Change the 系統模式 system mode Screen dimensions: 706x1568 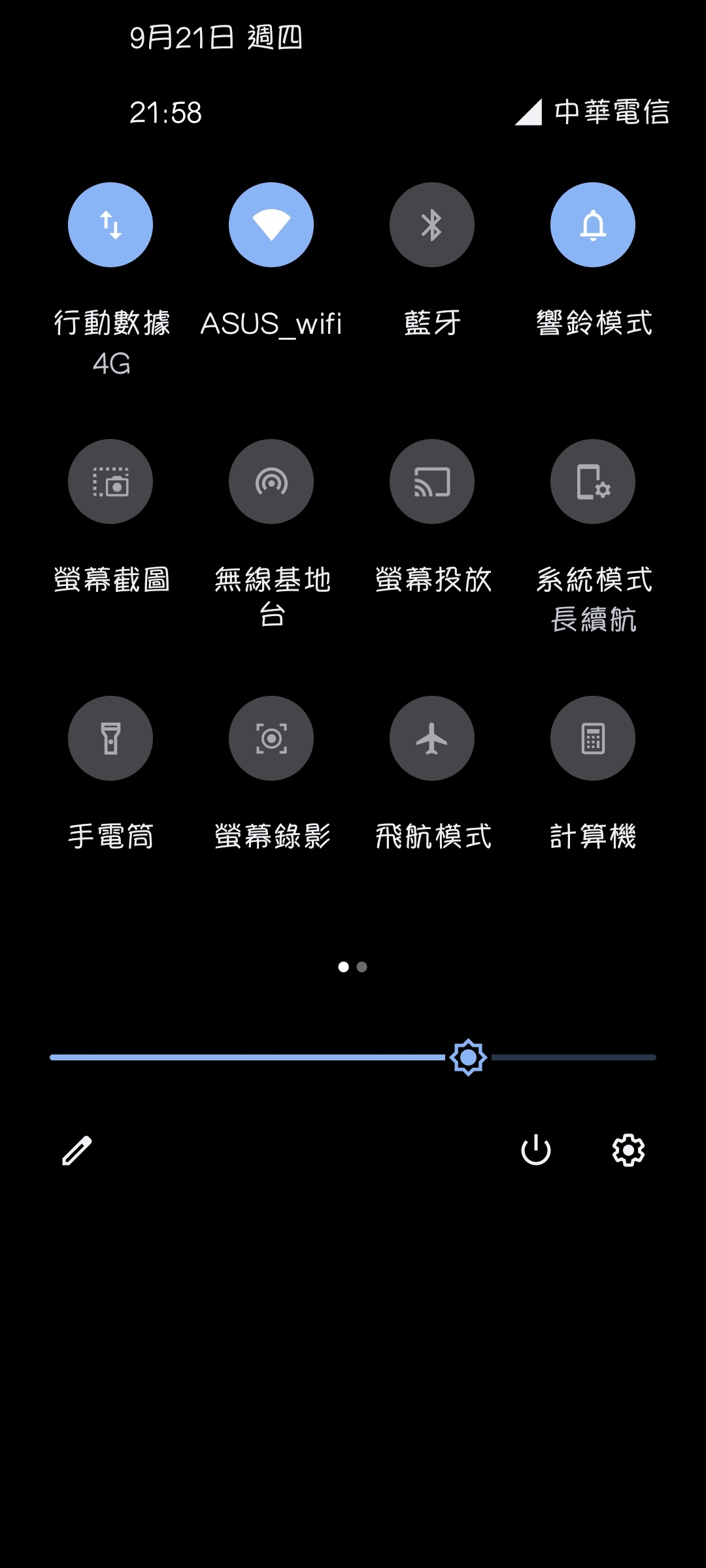(593, 482)
